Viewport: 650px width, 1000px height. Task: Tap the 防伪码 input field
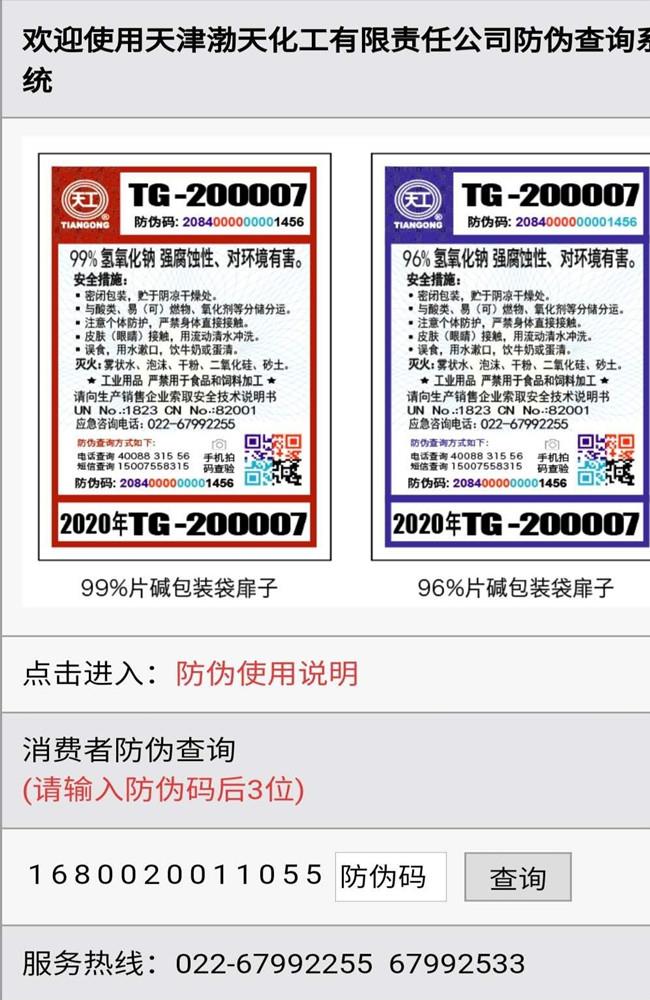coord(390,877)
